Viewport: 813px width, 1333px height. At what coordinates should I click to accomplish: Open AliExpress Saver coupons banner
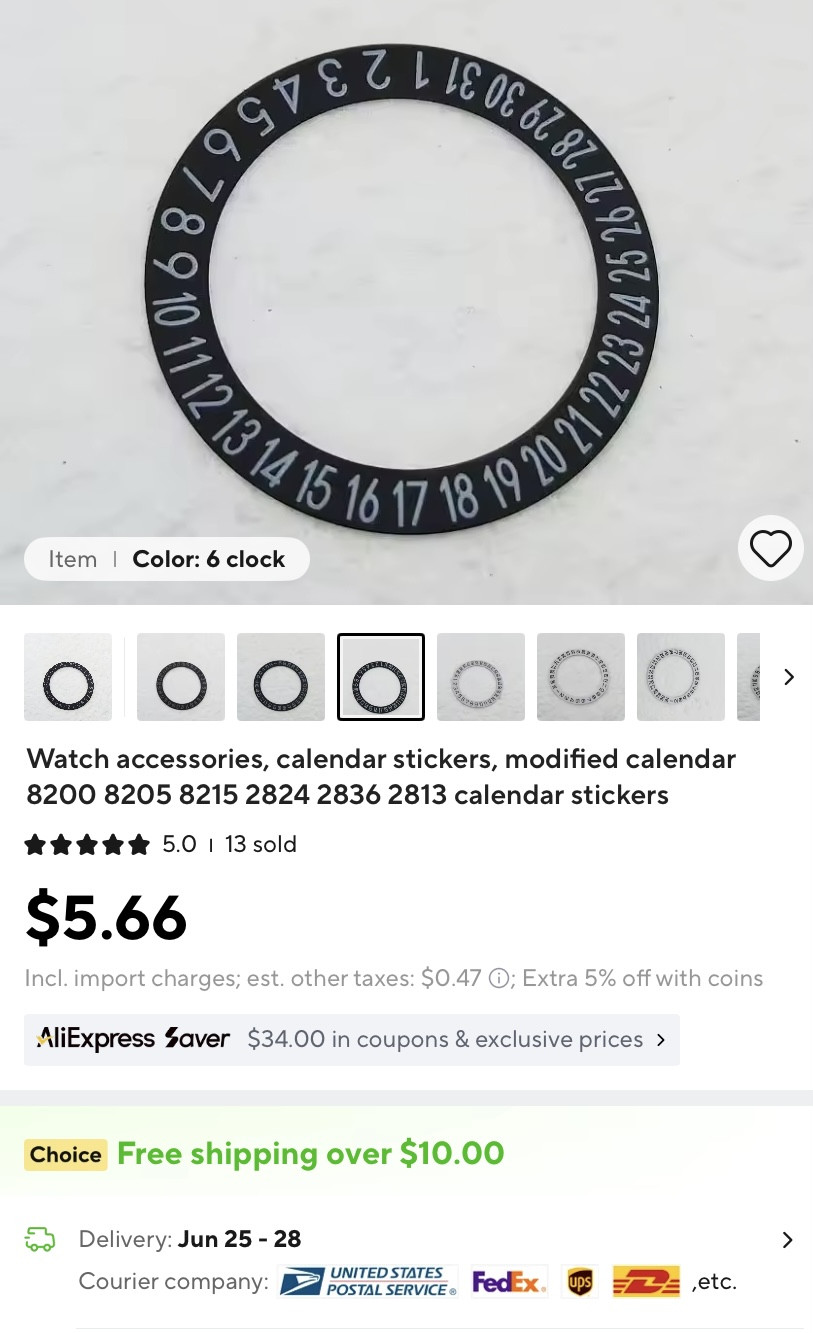click(x=351, y=1039)
